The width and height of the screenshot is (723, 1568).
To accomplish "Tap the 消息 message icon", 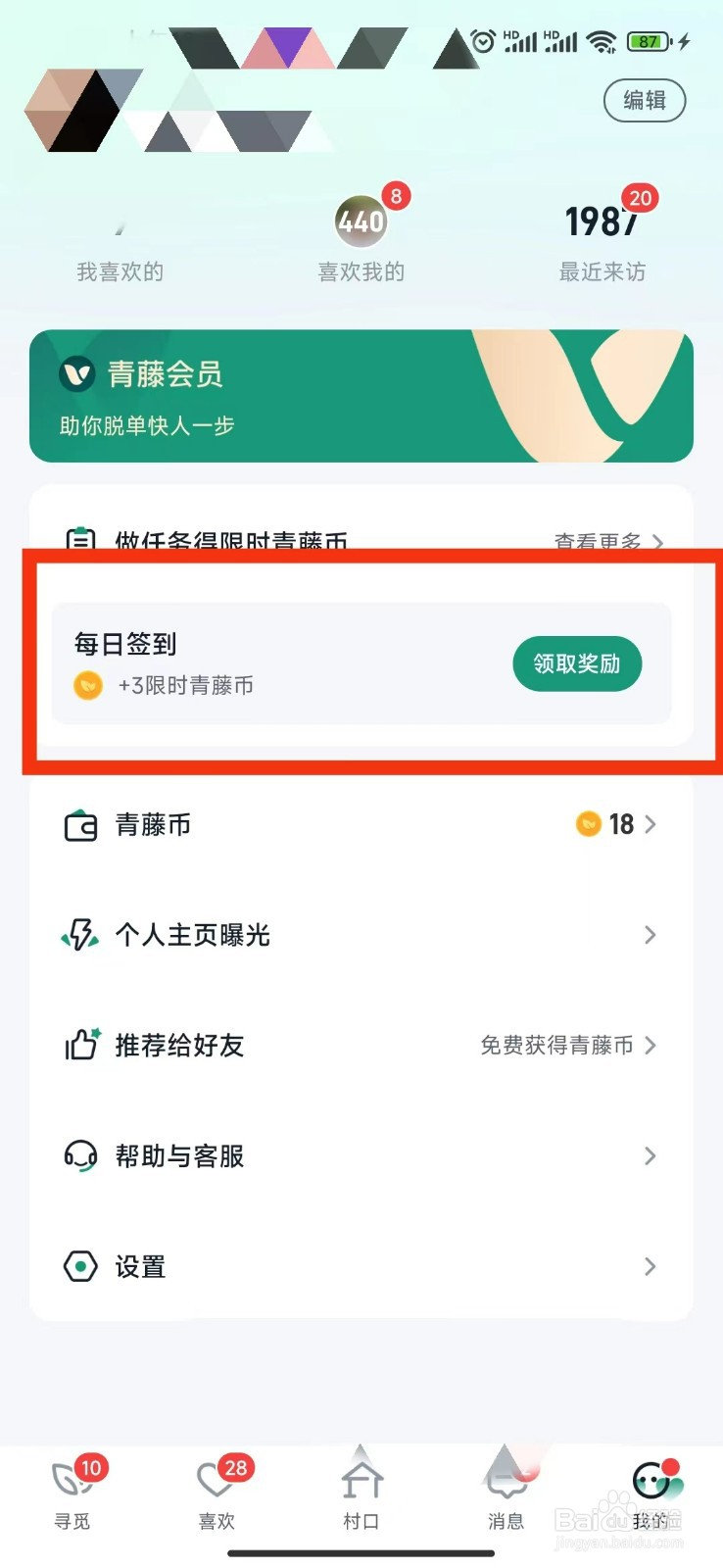I will click(x=505, y=1480).
